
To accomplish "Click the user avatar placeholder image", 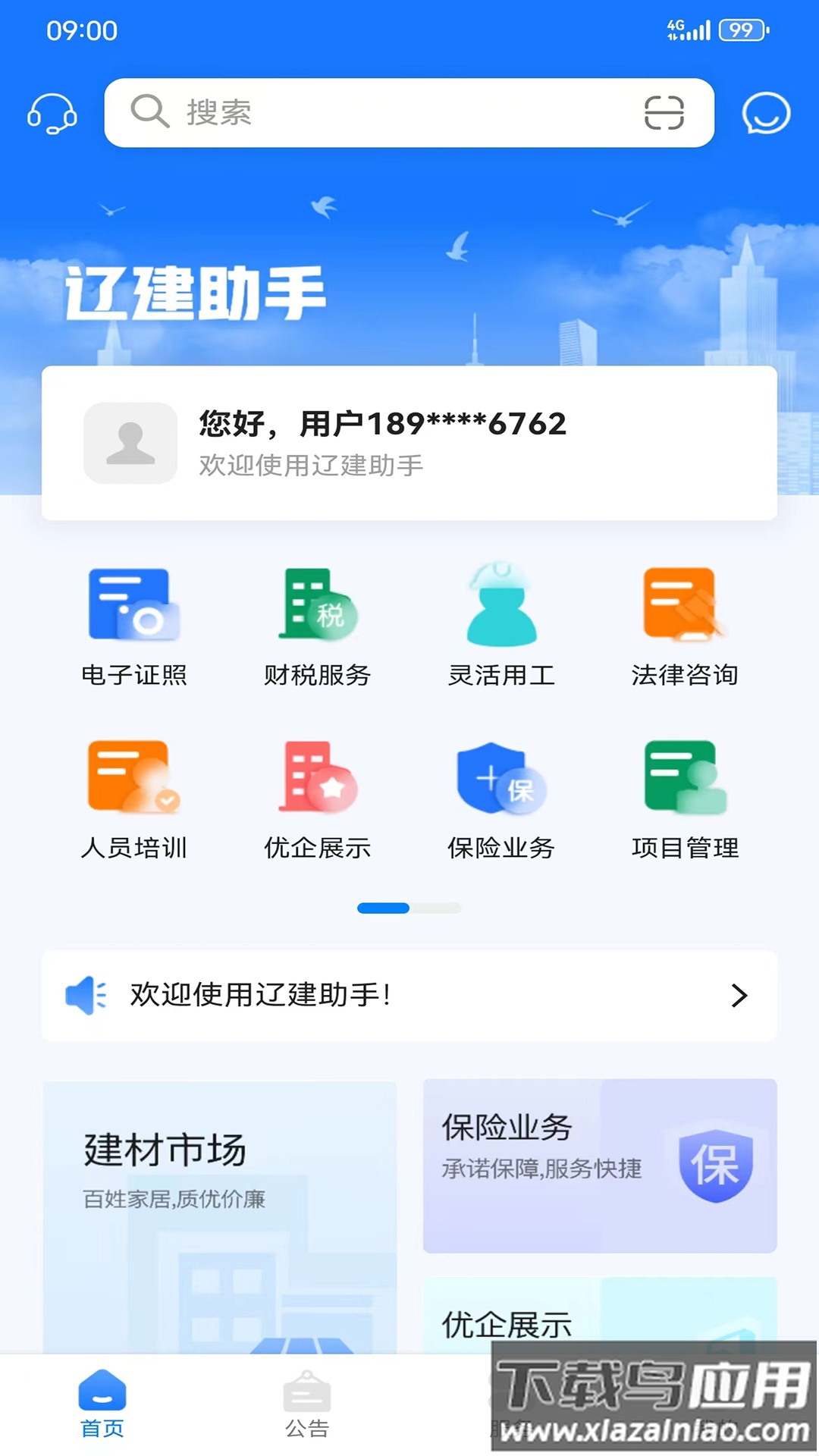I will click(130, 443).
